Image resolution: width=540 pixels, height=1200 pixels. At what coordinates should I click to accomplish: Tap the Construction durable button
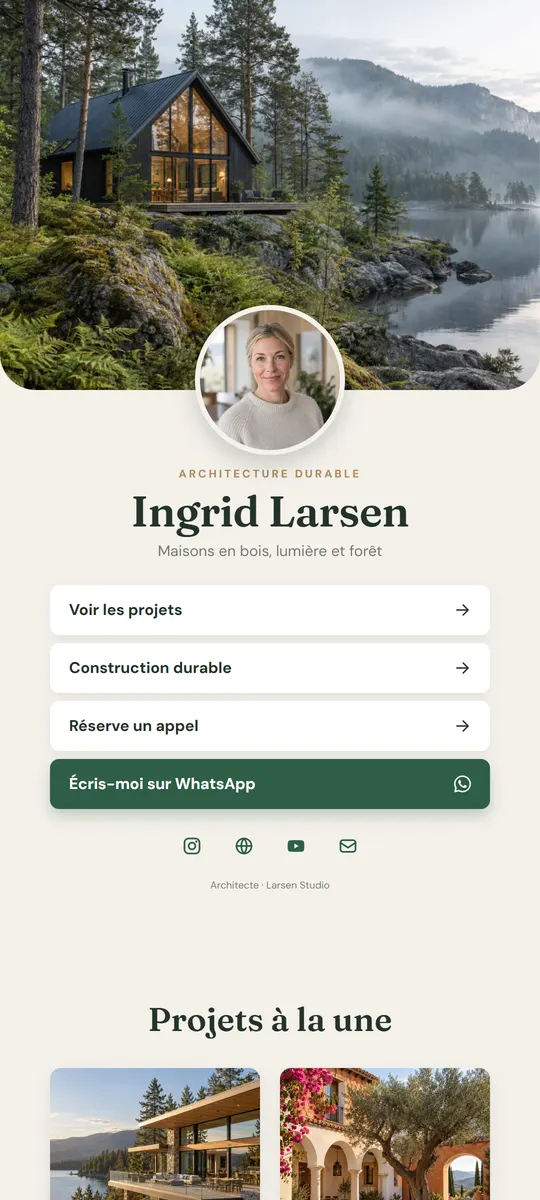click(x=270, y=668)
